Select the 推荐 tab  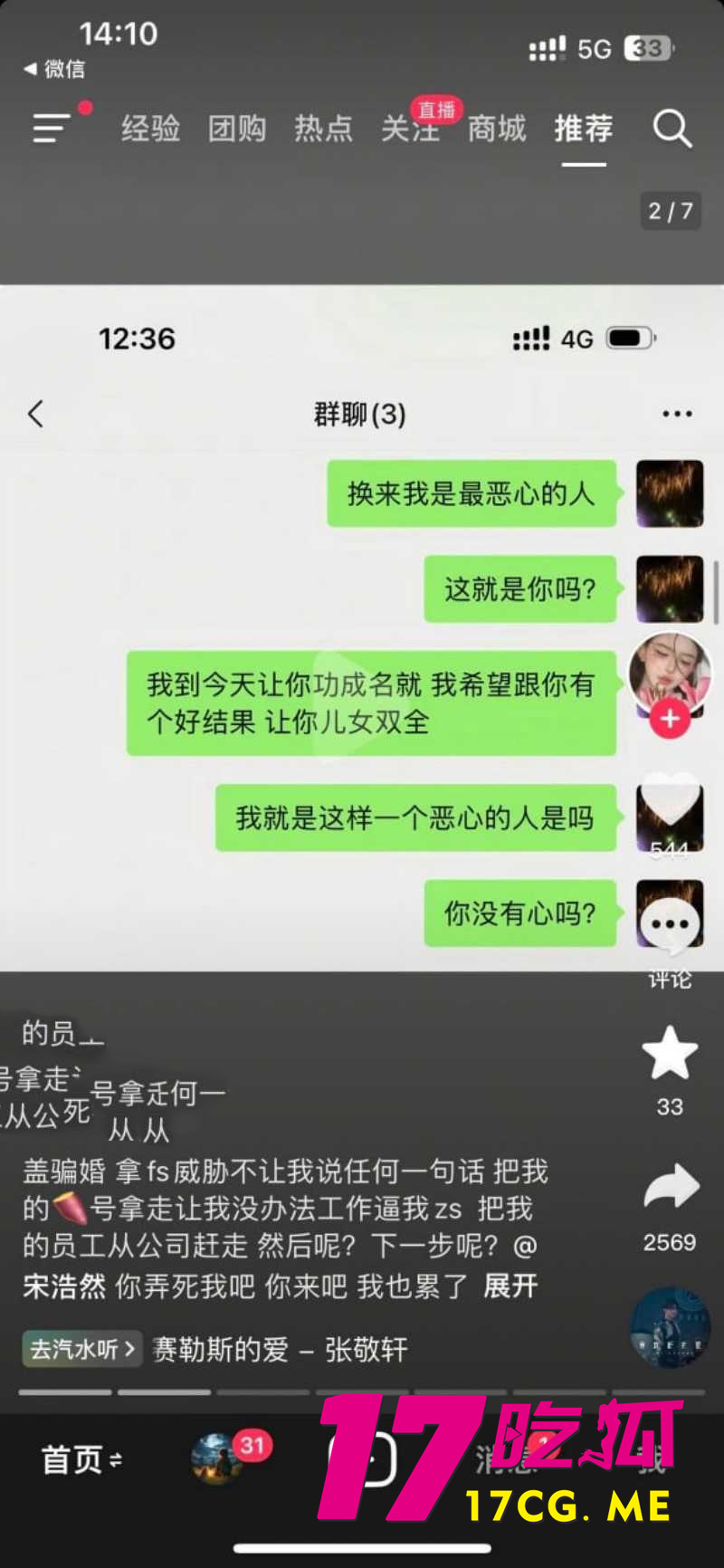[x=584, y=129]
